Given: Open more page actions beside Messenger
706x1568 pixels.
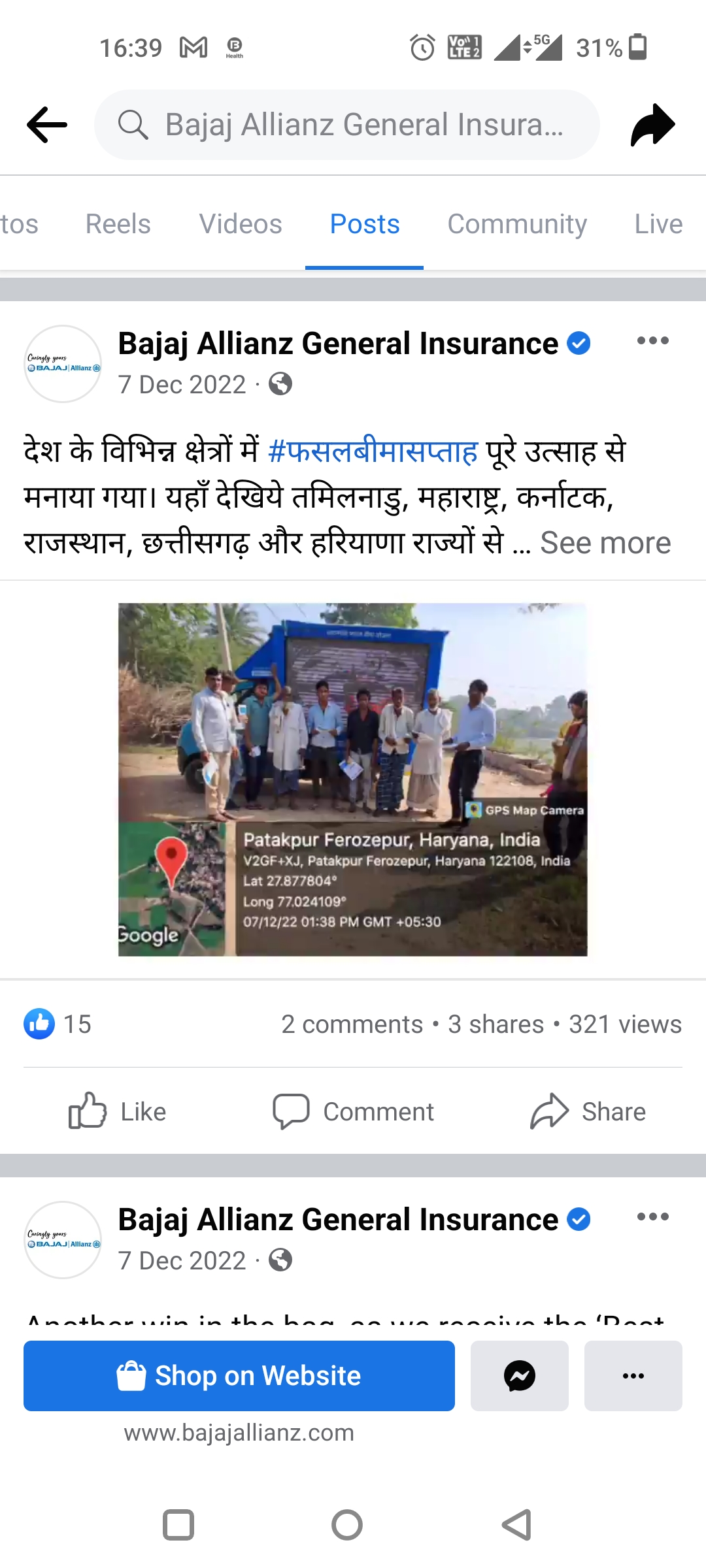Looking at the screenshot, I should coord(633,1375).
